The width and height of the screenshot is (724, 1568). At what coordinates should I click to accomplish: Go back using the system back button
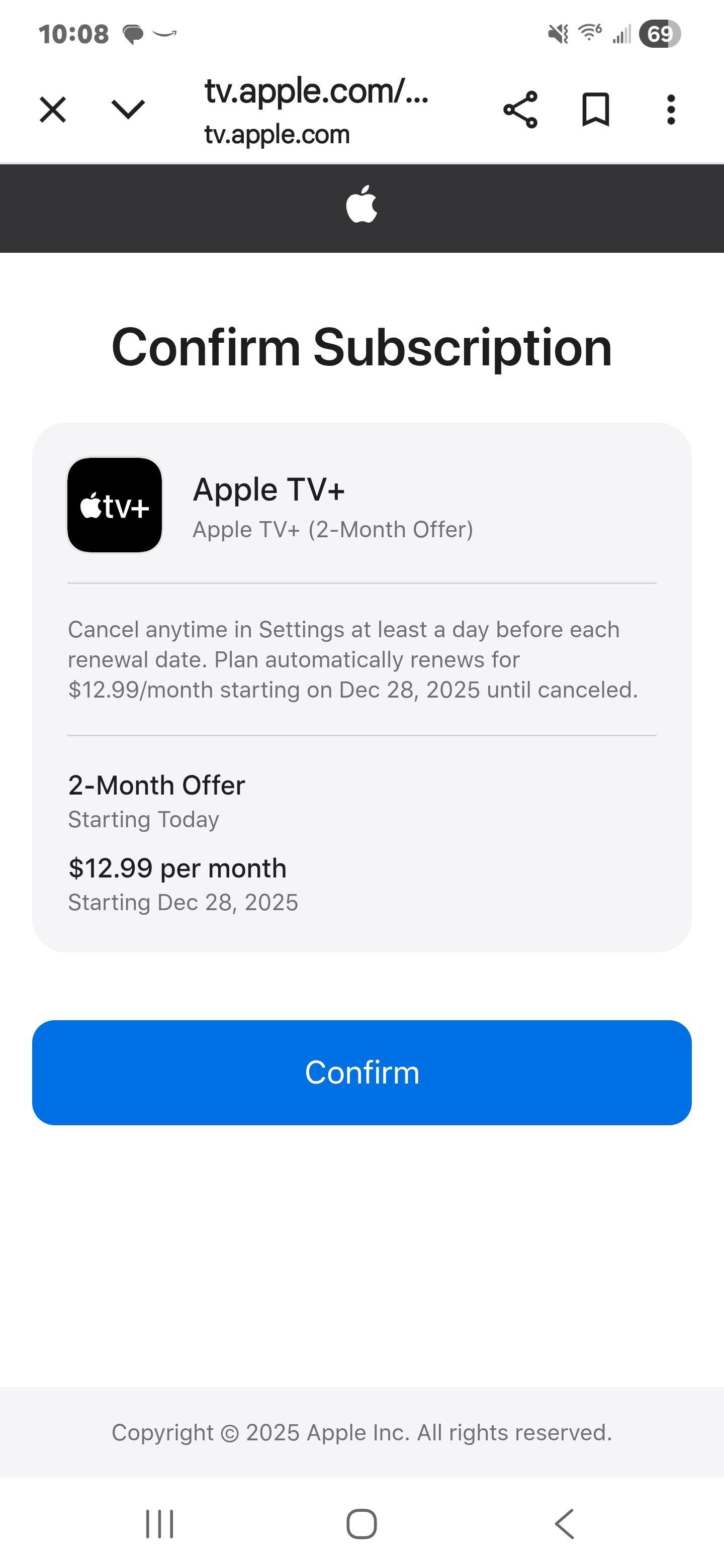(x=564, y=1524)
